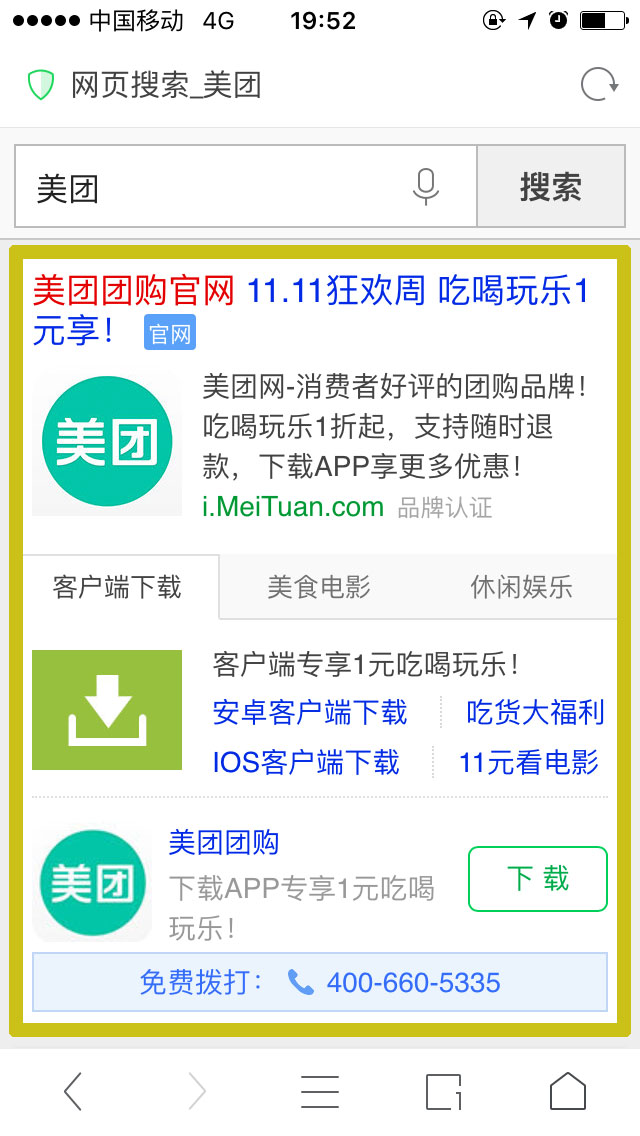Open the browser menu icon
The height and width of the screenshot is (1136, 640).
pyautogui.click(x=320, y=1091)
